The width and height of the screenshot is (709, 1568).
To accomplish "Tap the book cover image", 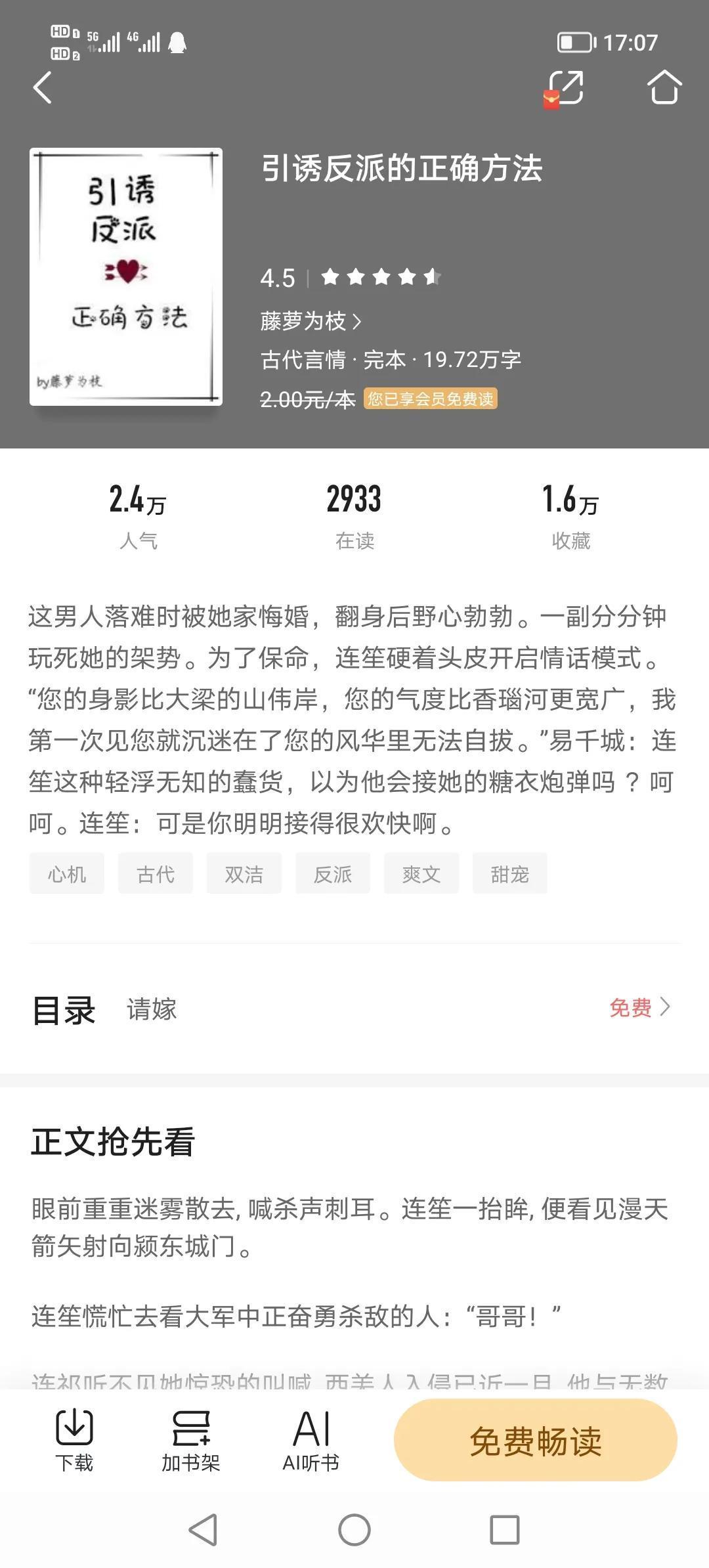I will pos(126,276).
